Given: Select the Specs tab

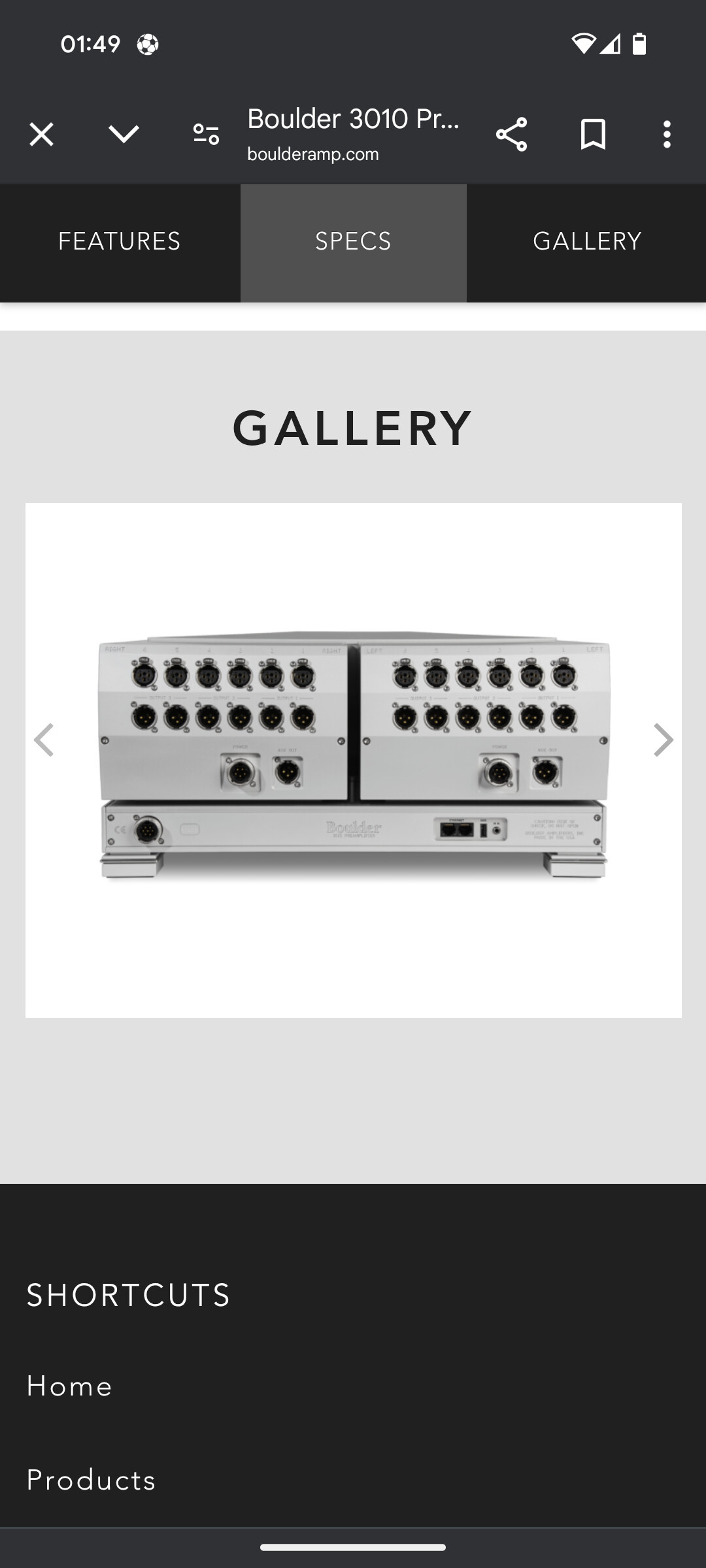Looking at the screenshot, I should (x=353, y=242).
